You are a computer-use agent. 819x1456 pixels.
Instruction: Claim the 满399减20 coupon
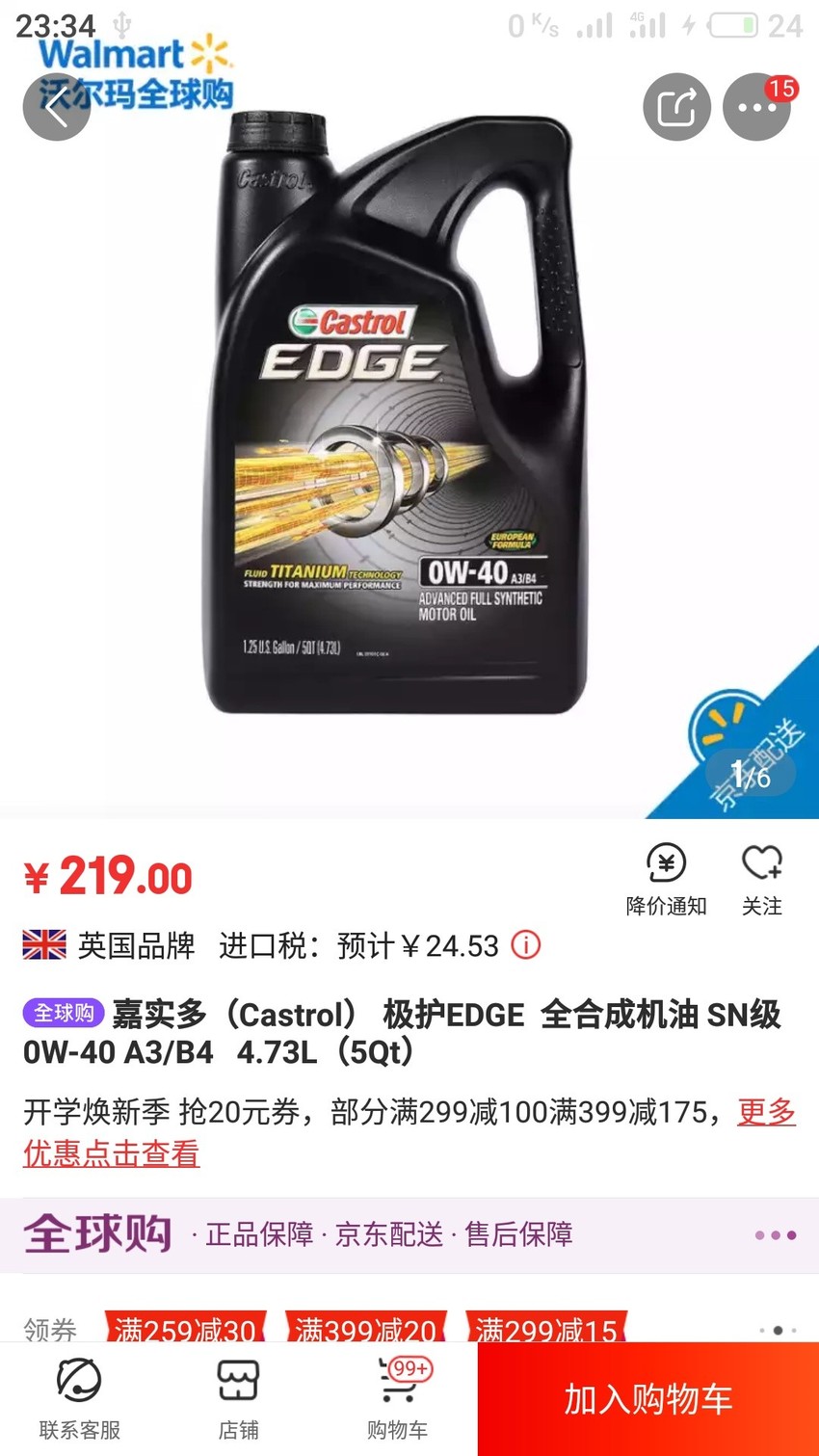366,1330
